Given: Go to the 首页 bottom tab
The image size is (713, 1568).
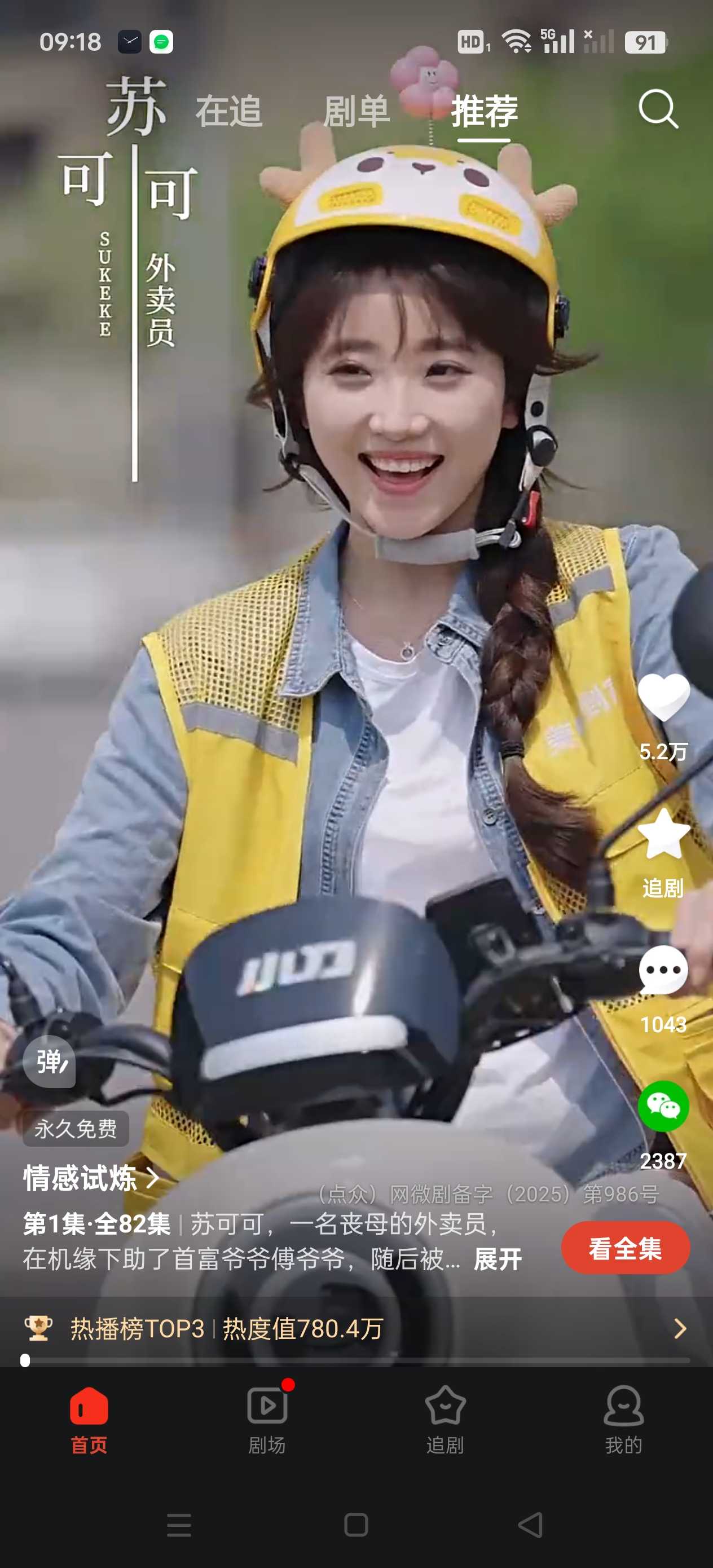Looking at the screenshot, I should pyautogui.click(x=89, y=1420).
